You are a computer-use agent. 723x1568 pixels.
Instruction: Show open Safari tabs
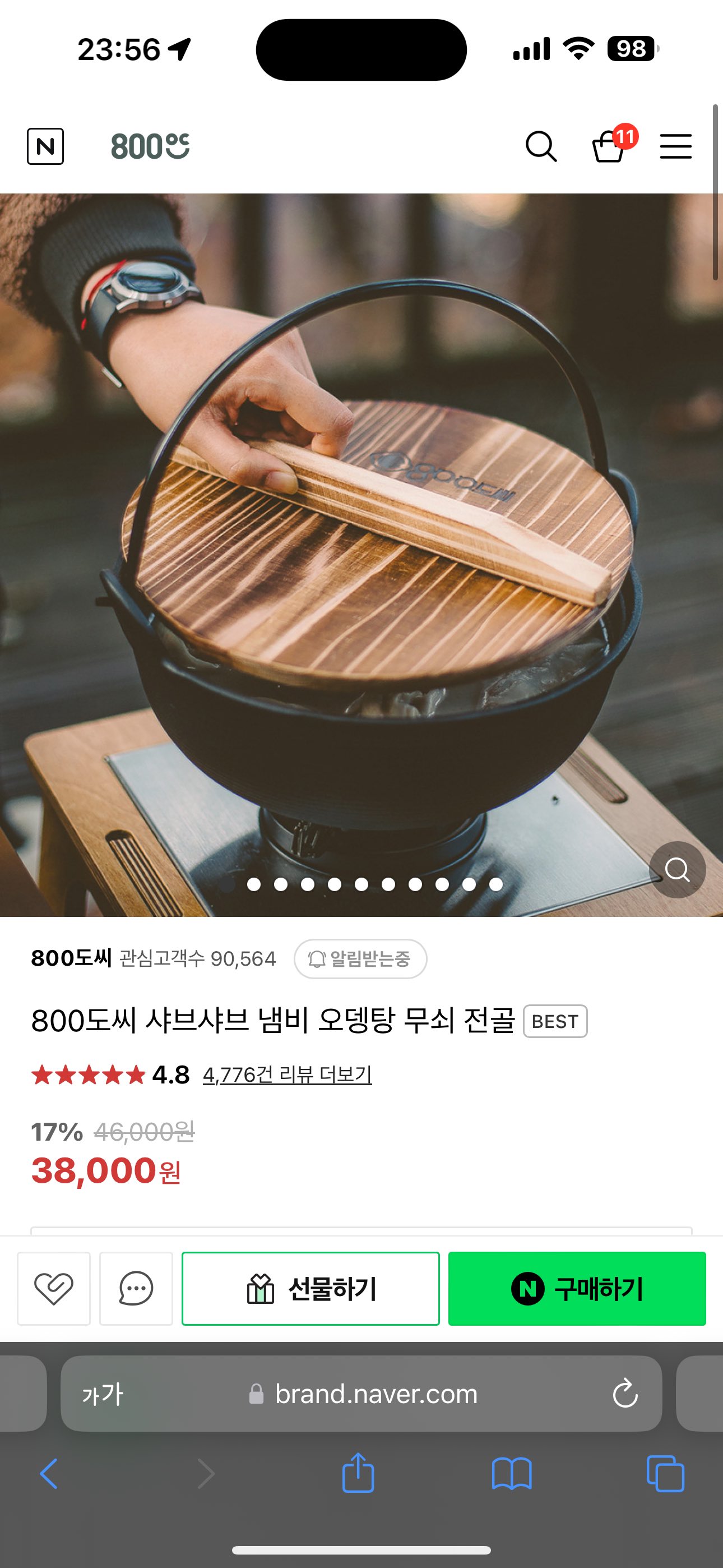pyautogui.click(x=665, y=1474)
